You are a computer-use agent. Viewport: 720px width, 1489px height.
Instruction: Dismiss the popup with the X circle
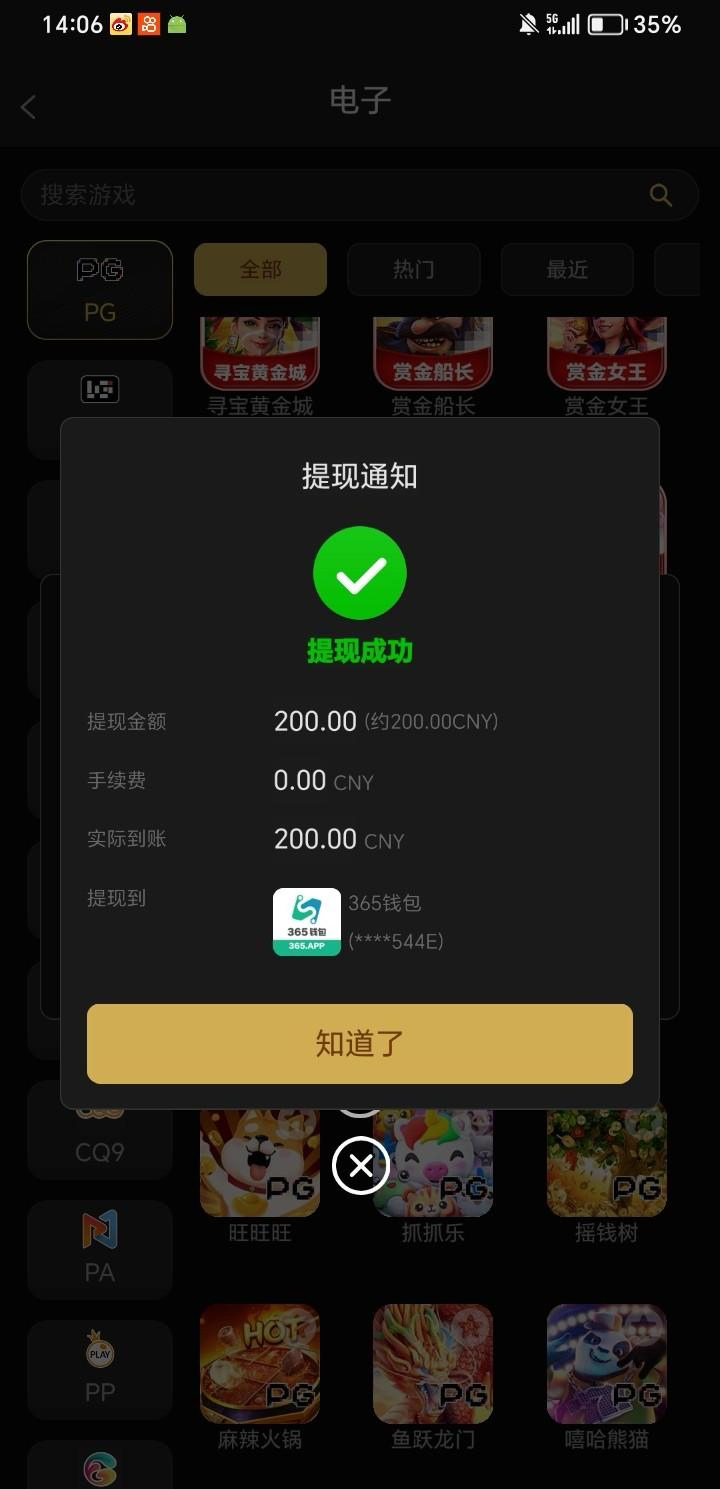tap(360, 1165)
